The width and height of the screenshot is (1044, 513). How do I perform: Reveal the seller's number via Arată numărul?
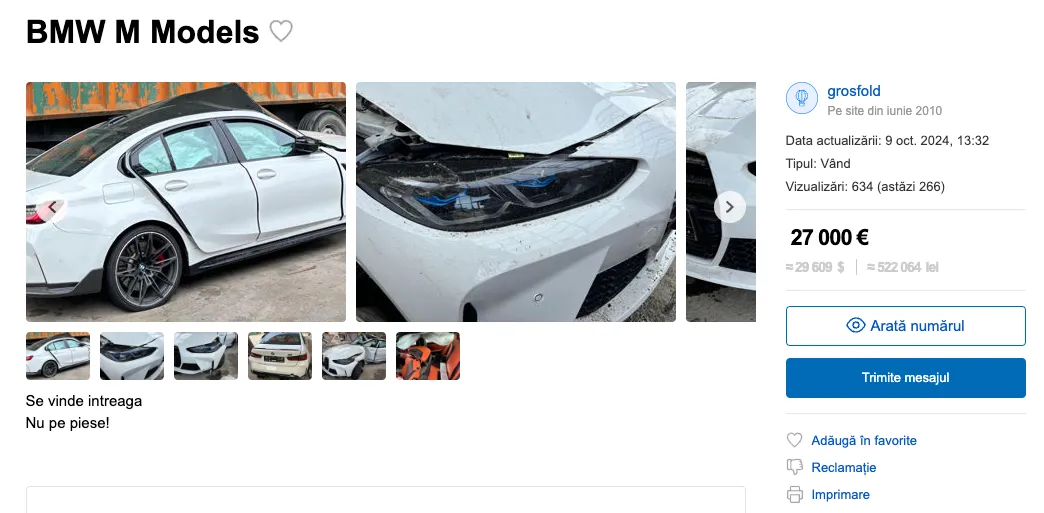[x=905, y=326]
